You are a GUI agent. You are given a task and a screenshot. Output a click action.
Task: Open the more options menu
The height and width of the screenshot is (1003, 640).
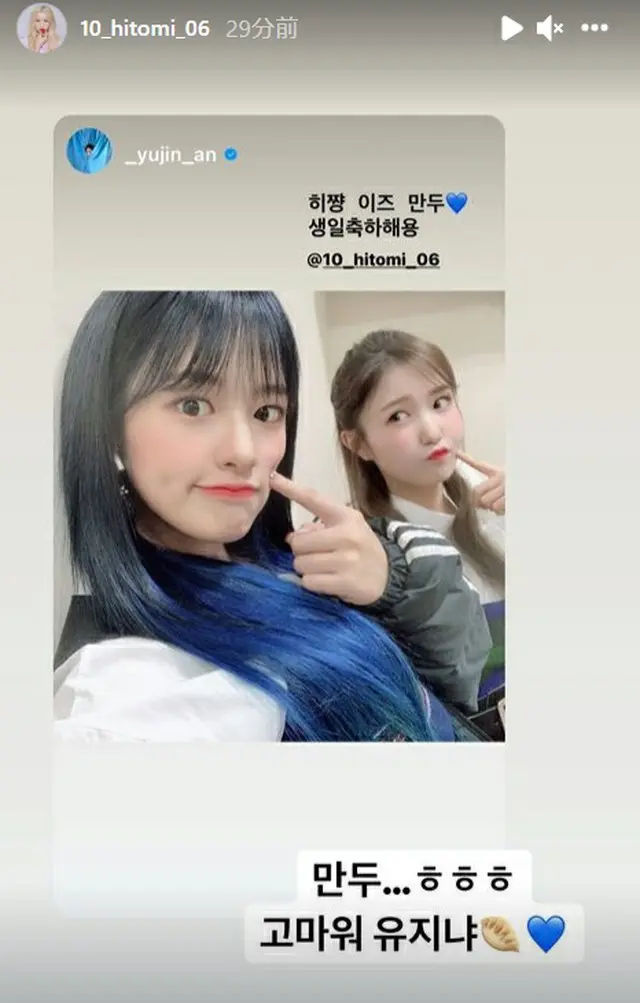tap(596, 29)
